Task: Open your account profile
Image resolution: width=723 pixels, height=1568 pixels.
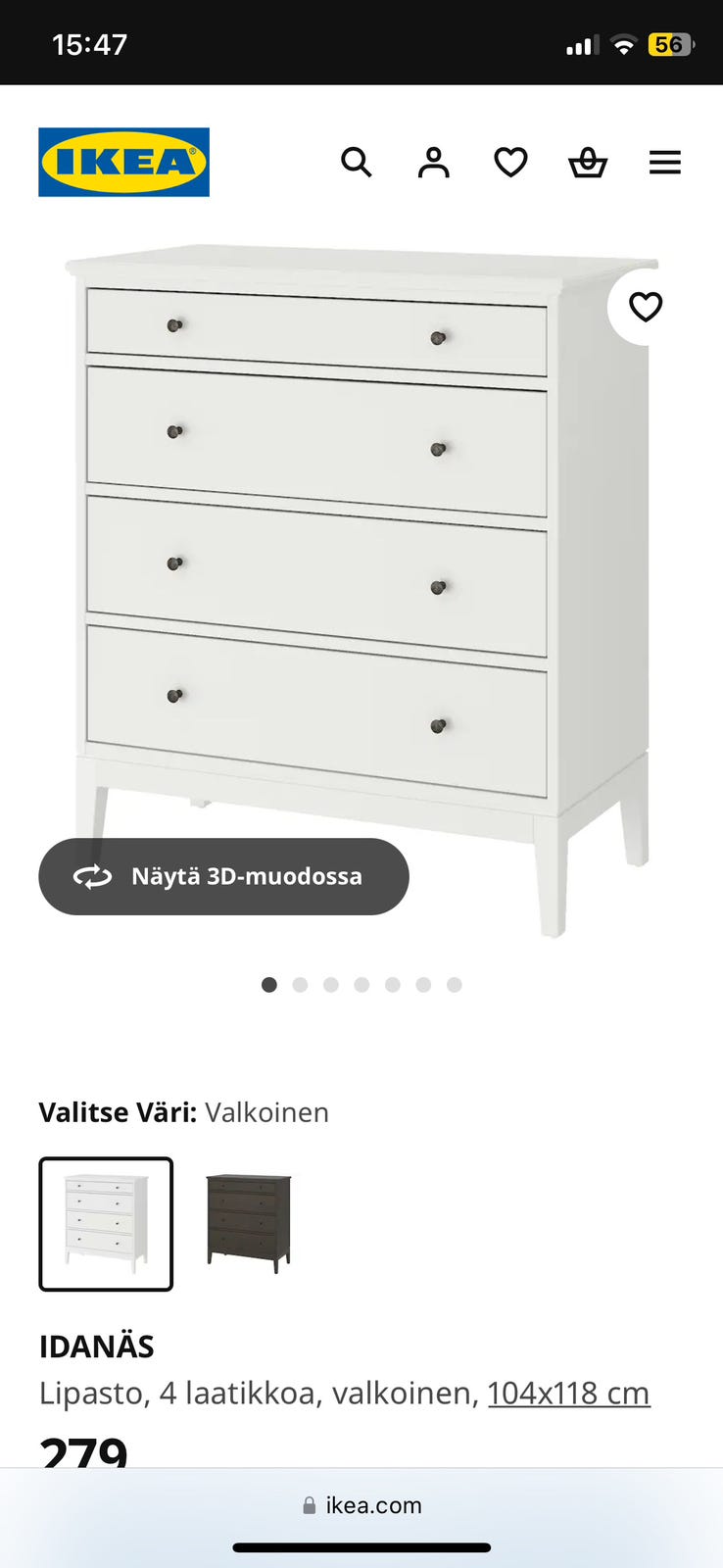Action: 432,163
